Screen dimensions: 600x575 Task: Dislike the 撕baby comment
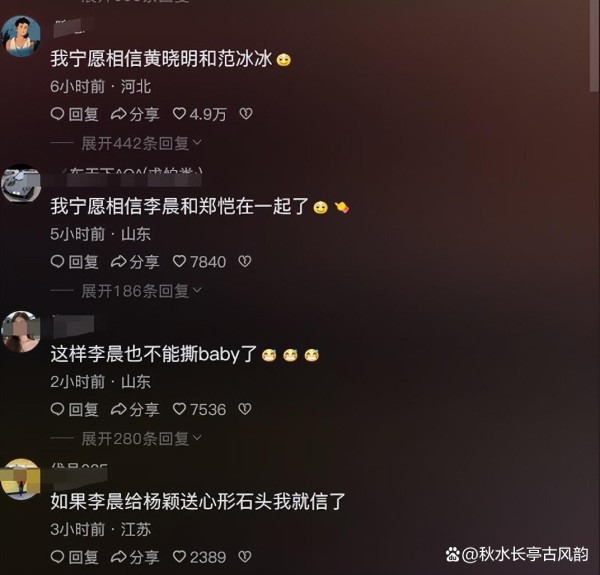tap(246, 410)
